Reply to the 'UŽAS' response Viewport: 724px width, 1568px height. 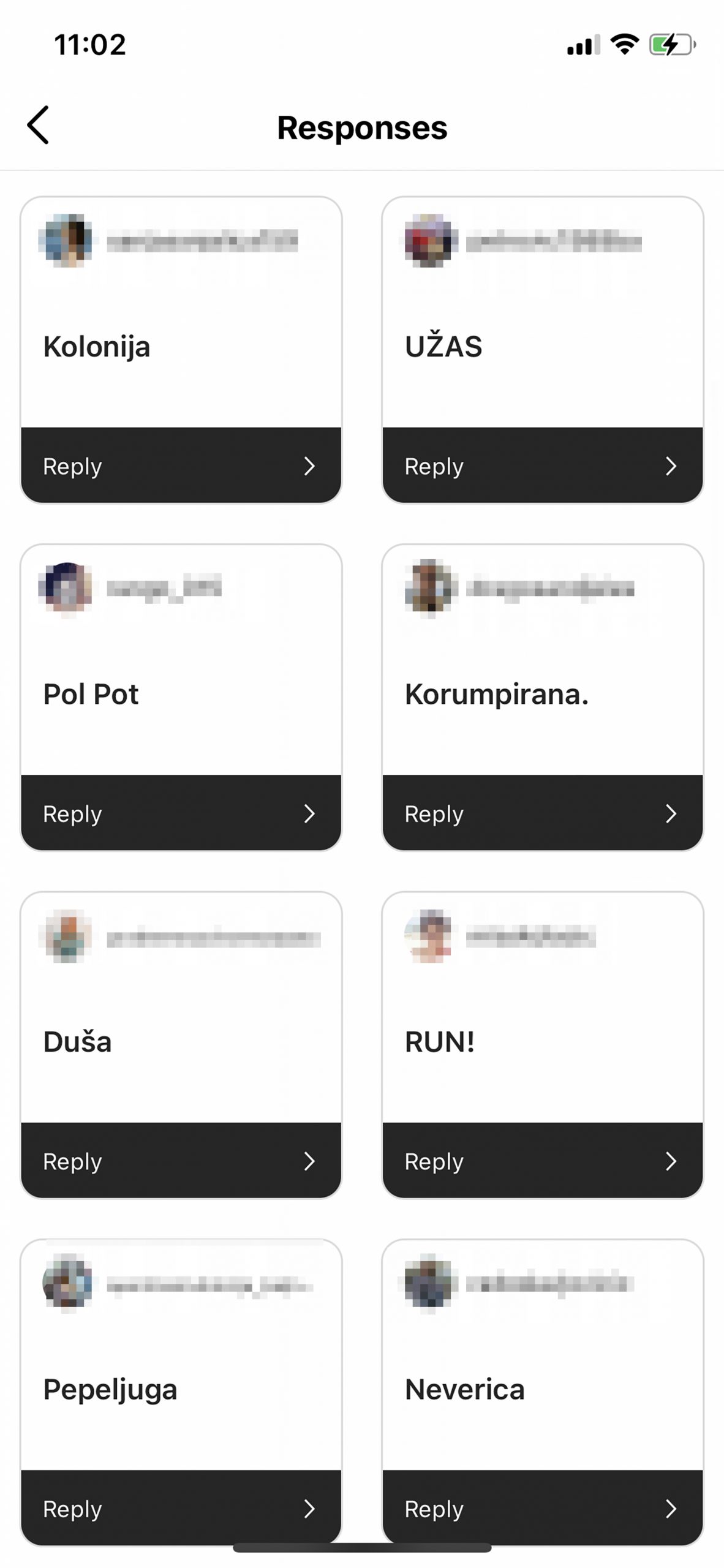click(x=542, y=466)
